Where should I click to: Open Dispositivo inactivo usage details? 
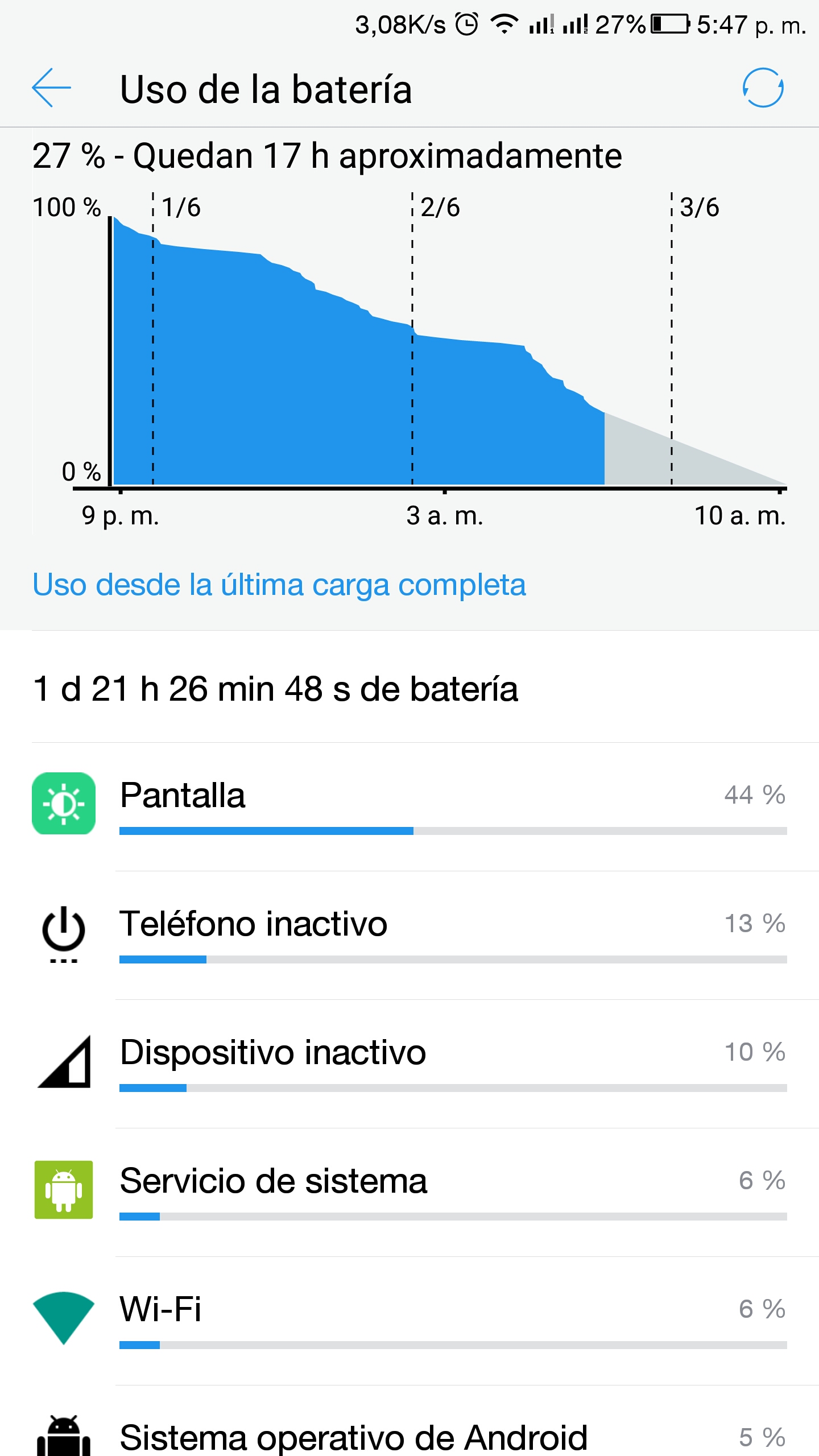click(x=409, y=1064)
